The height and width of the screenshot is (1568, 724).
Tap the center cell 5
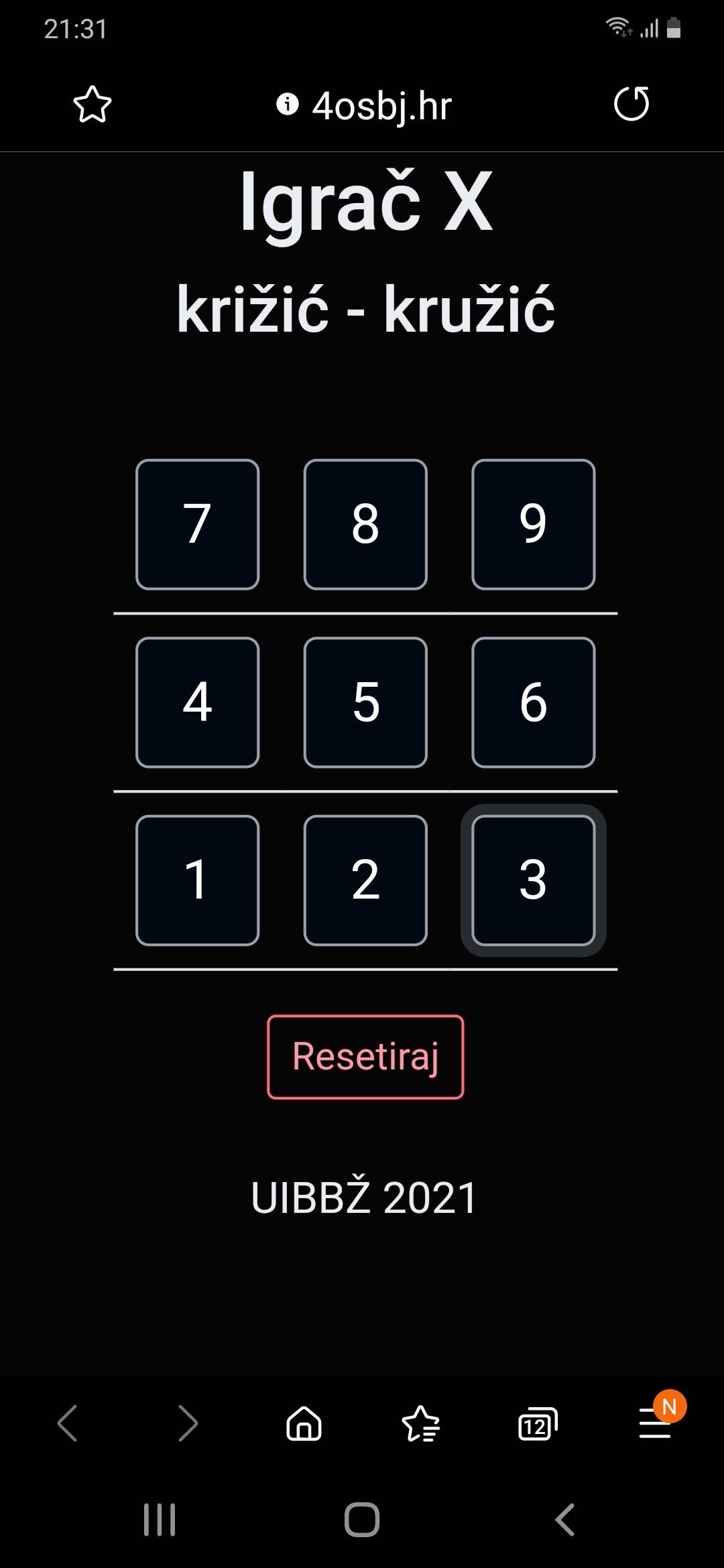(x=365, y=702)
